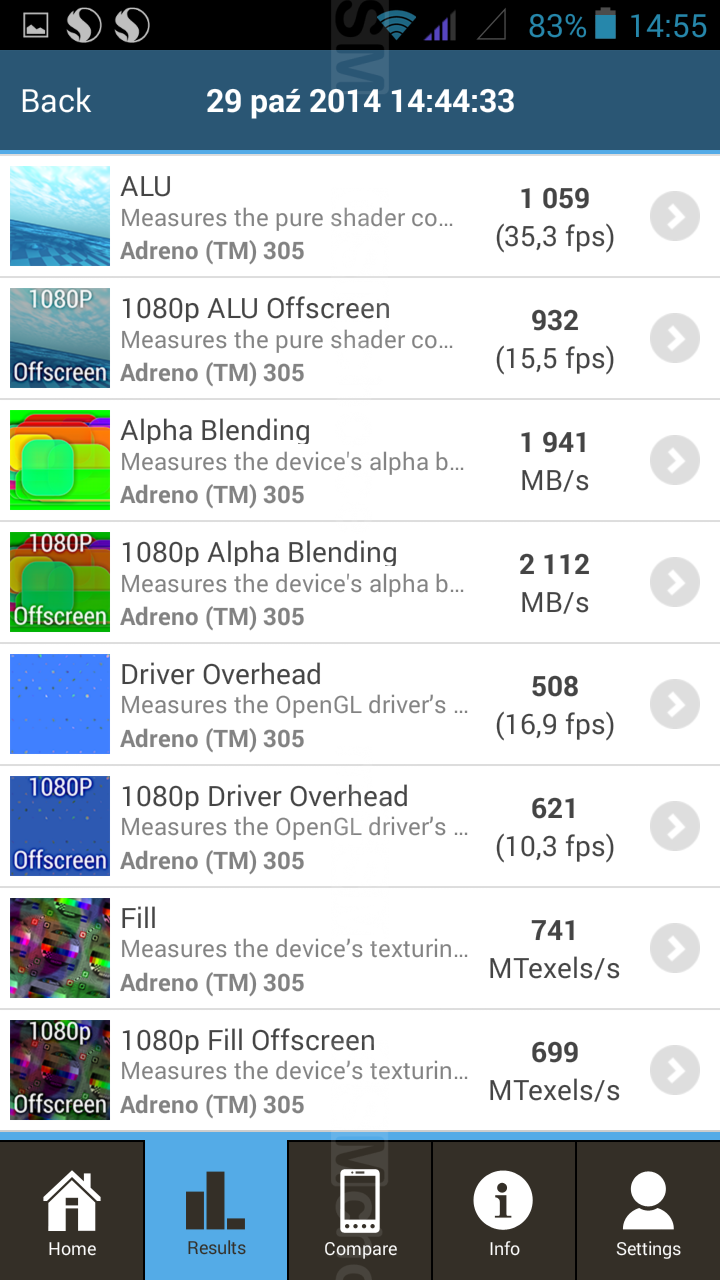Open the 1080p ALU Offscreen result
This screenshot has width=720, height=1280.
360,339
